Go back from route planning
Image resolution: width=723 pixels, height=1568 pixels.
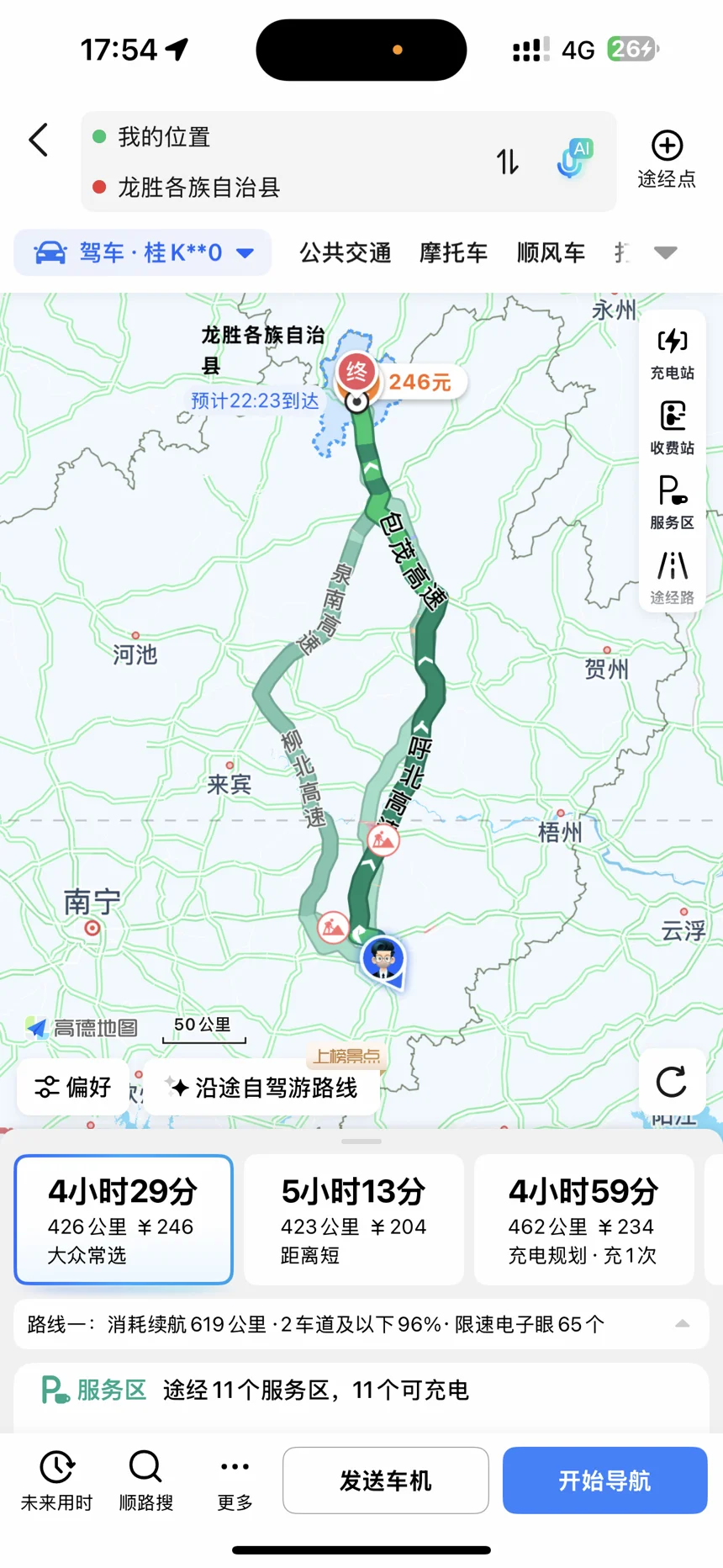coord(39,140)
